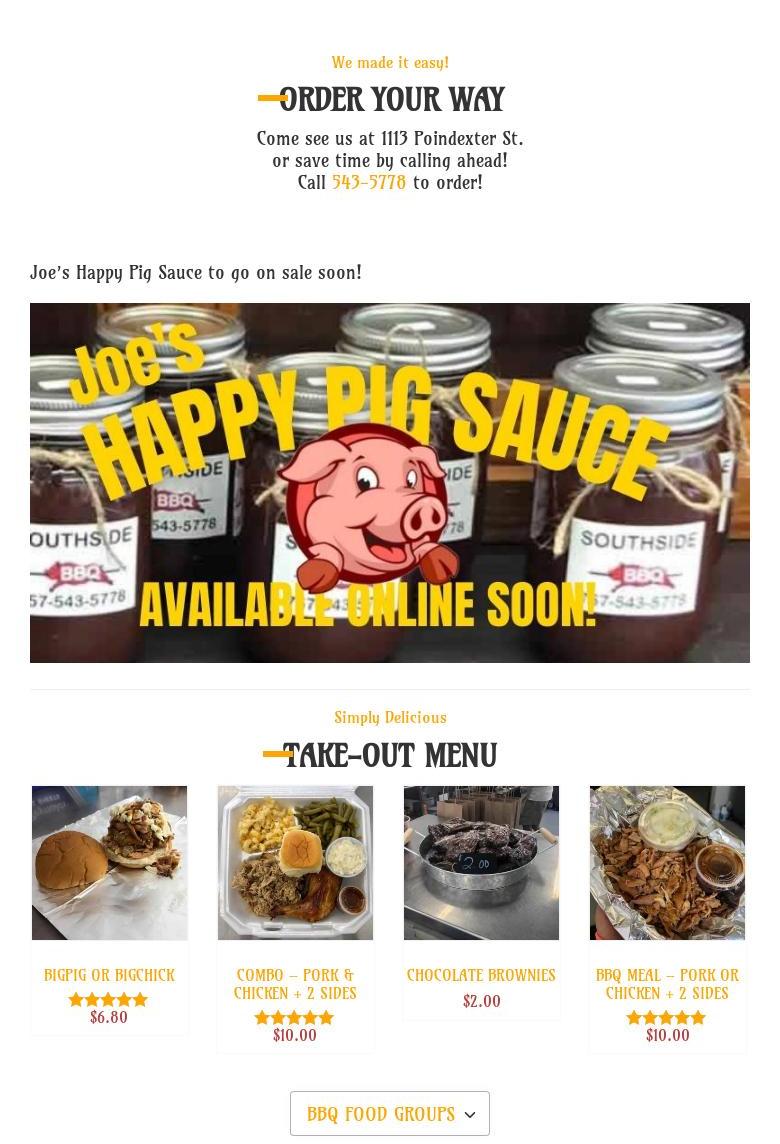780x1144 pixels.
Task: Call the 543-5778 phone number link
Action: [368, 183]
